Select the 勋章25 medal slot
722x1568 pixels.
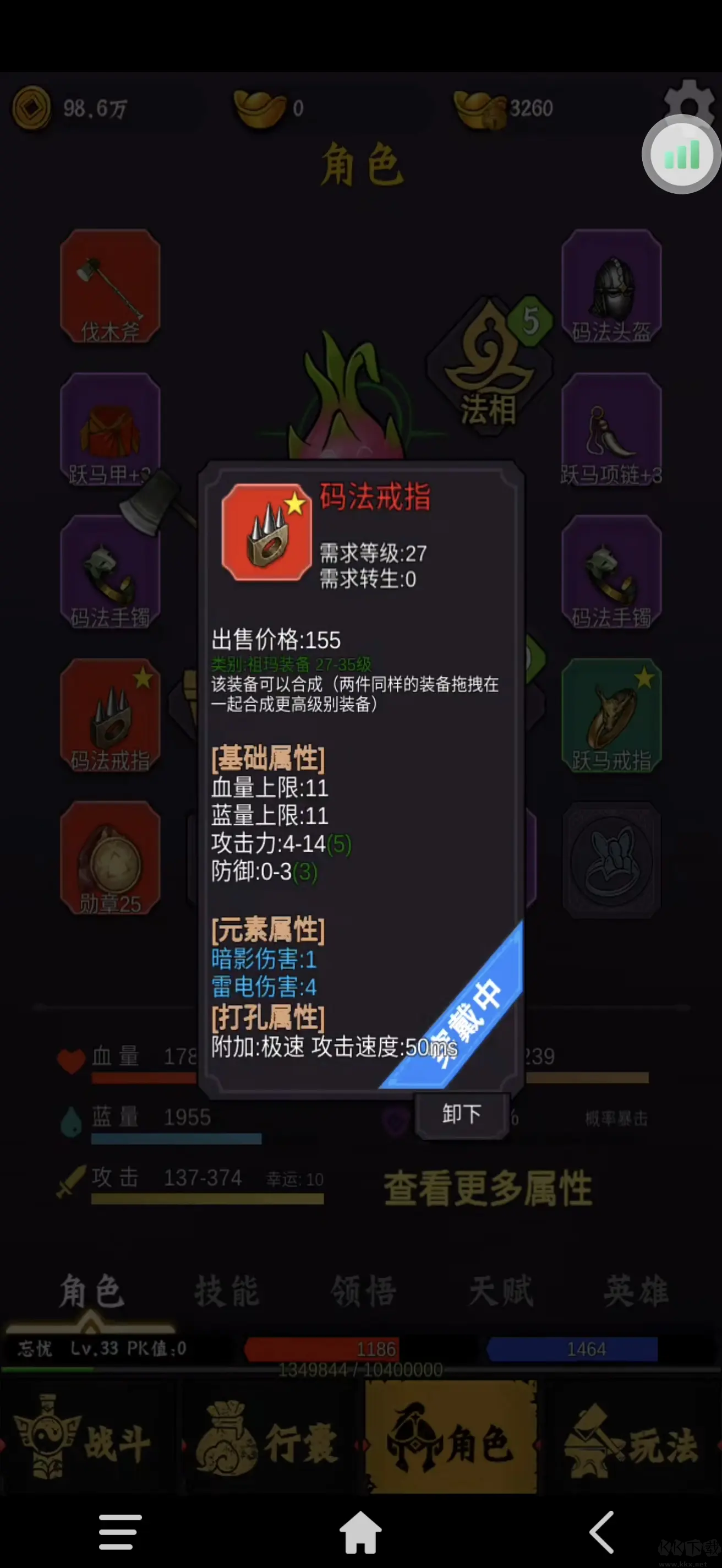coord(111,857)
